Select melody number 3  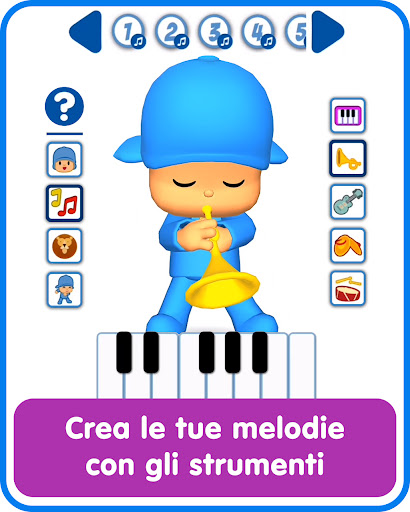coord(215,32)
